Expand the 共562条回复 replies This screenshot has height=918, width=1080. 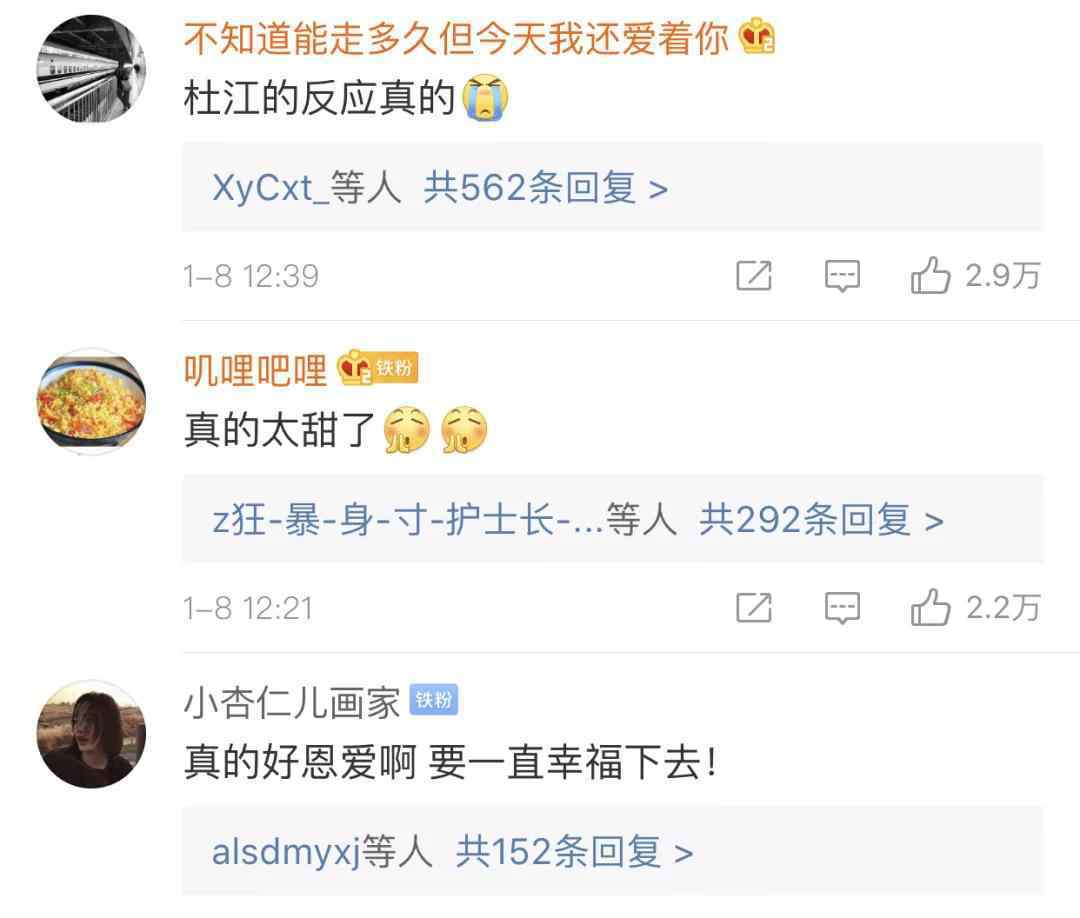(x=545, y=188)
